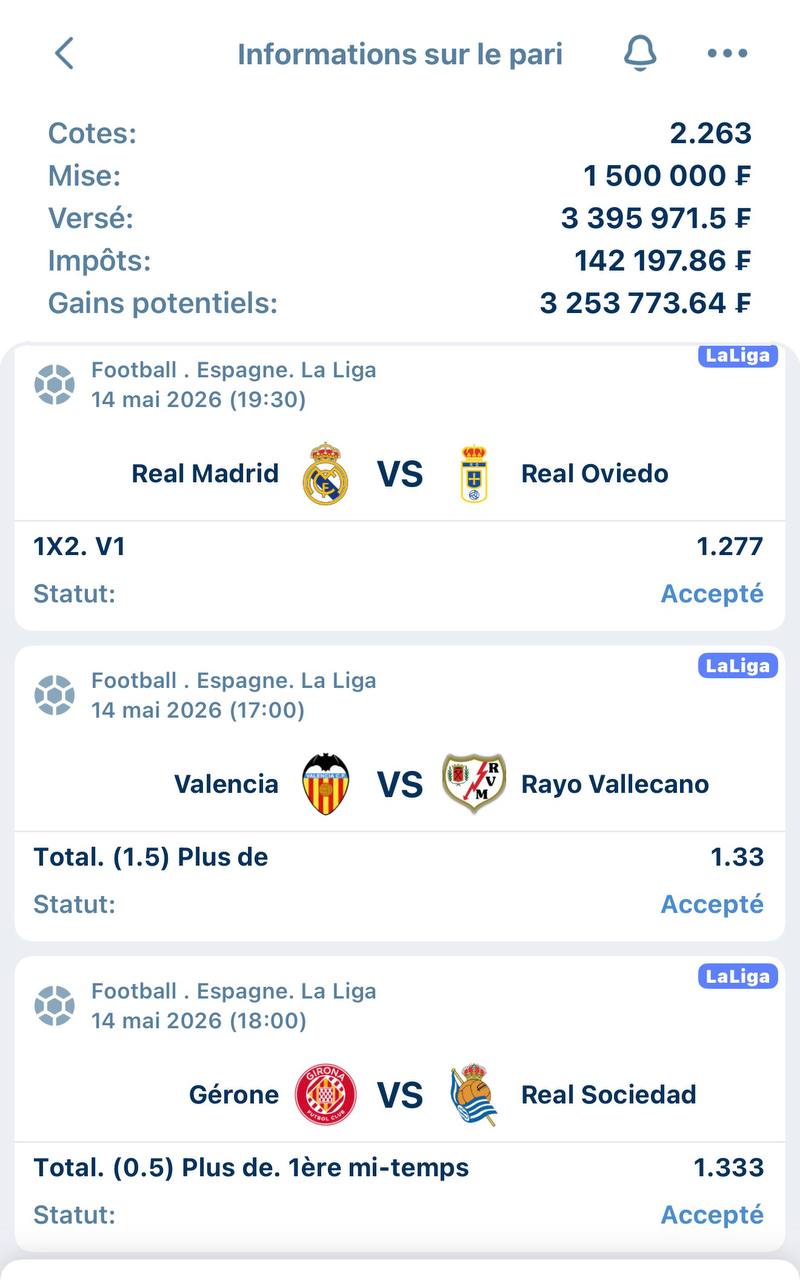
Task: Open the Gérone vs Real Sociedad match
Action: (x=400, y=1094)
